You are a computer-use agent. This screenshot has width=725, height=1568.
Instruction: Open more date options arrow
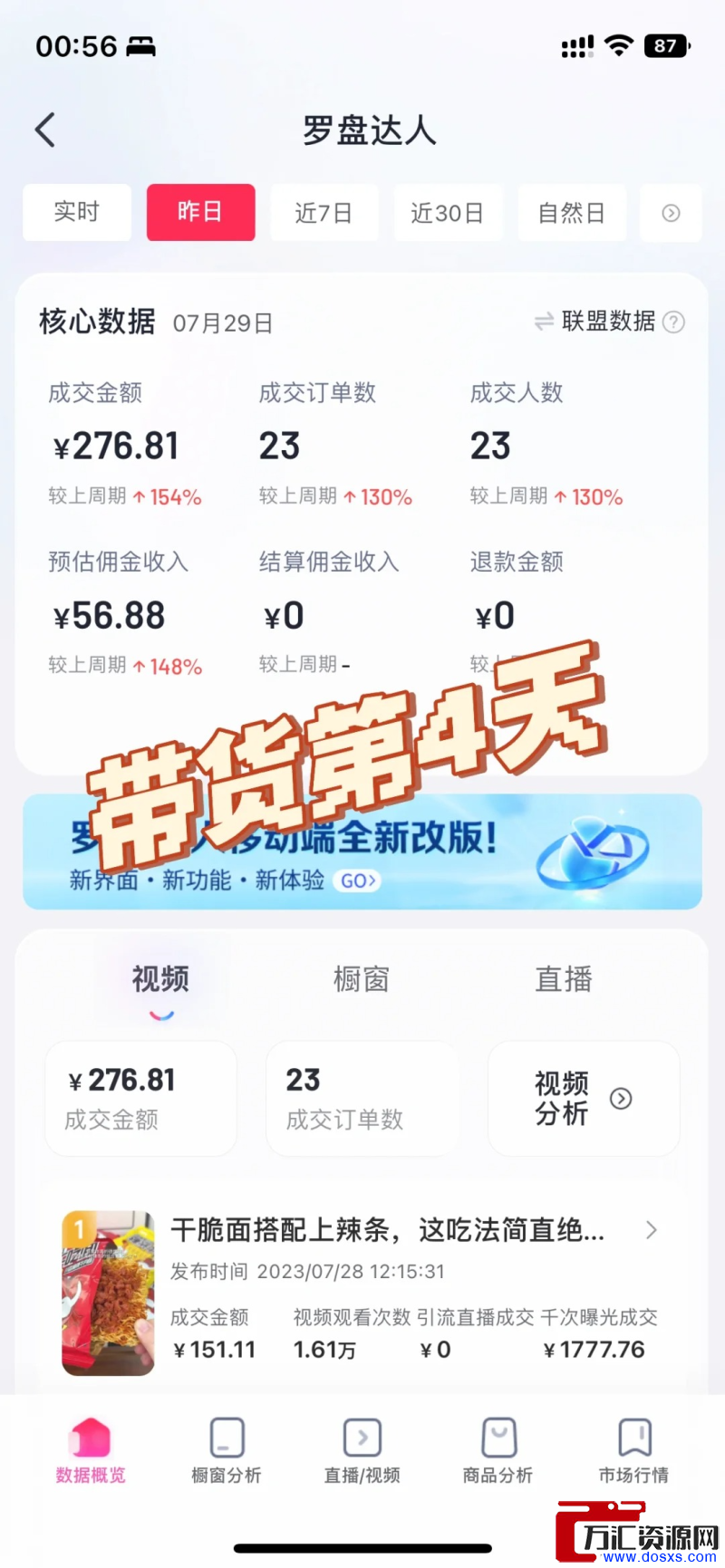tap(671, 213)
